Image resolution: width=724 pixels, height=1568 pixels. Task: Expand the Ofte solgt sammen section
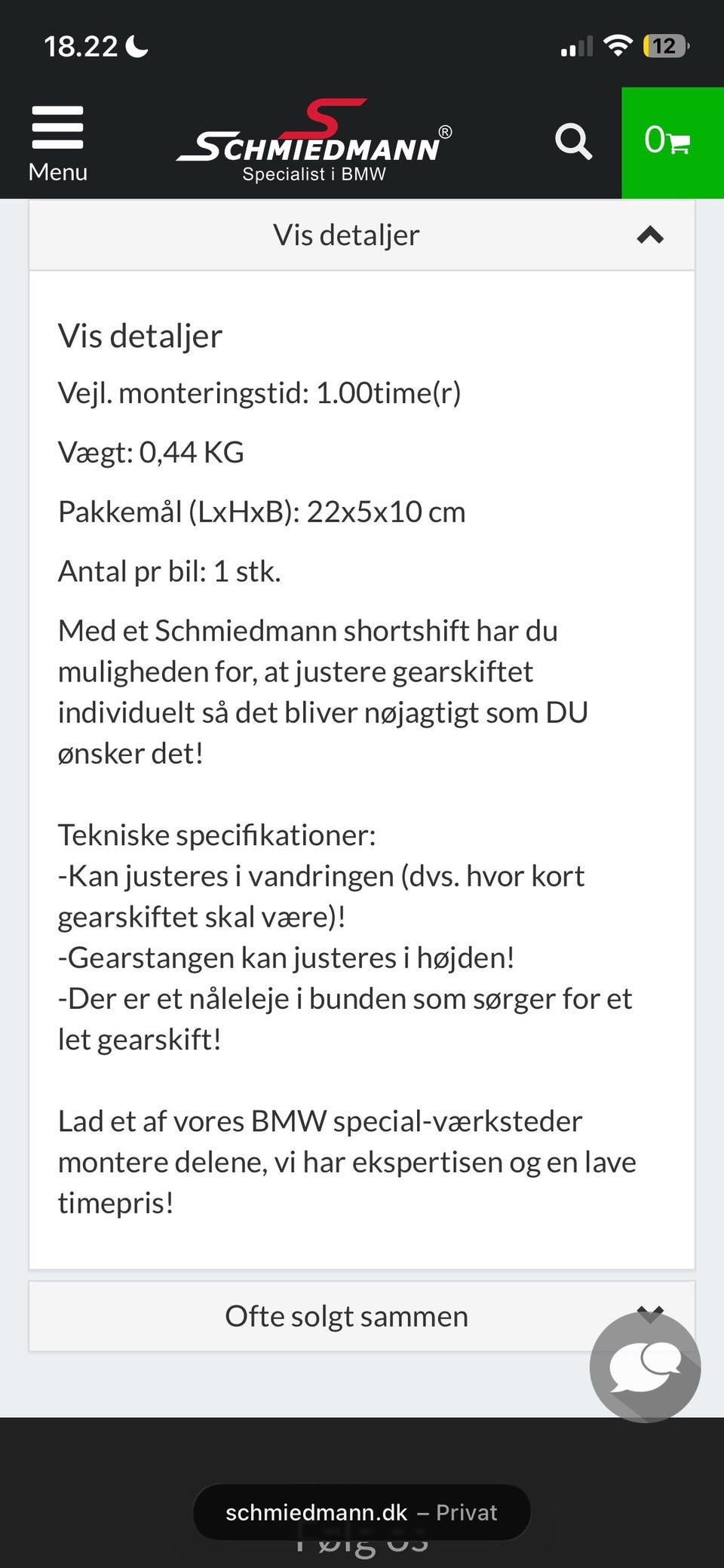pyautogui.click(x=361, y=1316)
